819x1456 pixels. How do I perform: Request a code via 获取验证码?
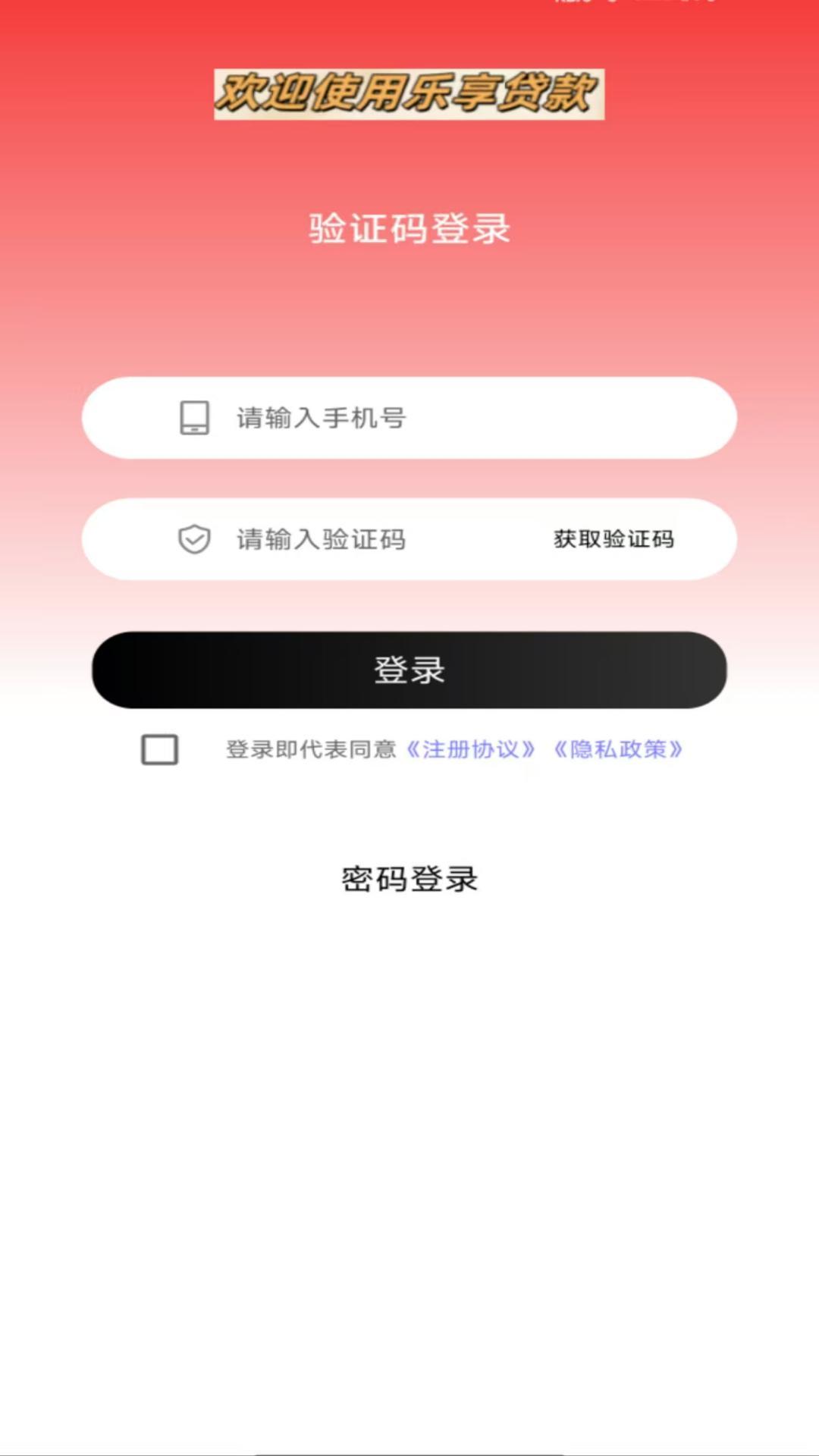pyautogui.click(x=613, y=539)
